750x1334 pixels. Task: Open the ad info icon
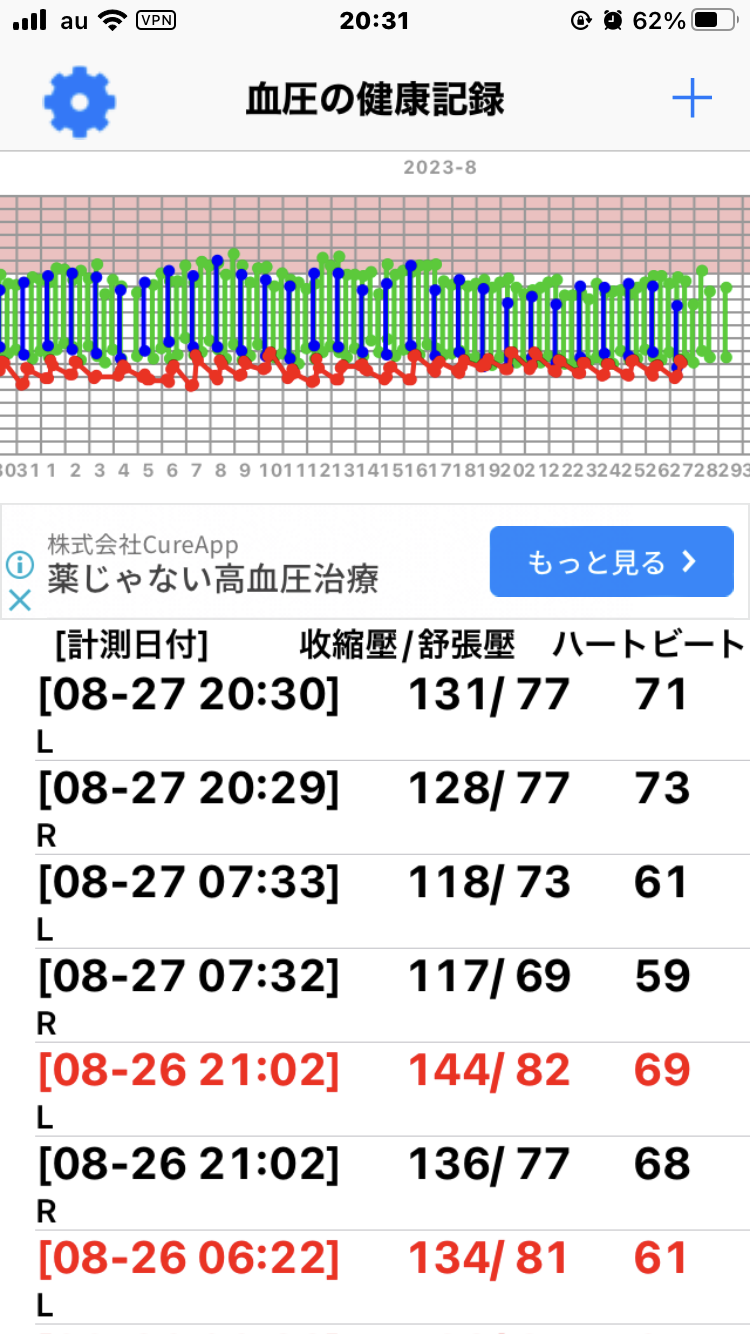point(20,565)
